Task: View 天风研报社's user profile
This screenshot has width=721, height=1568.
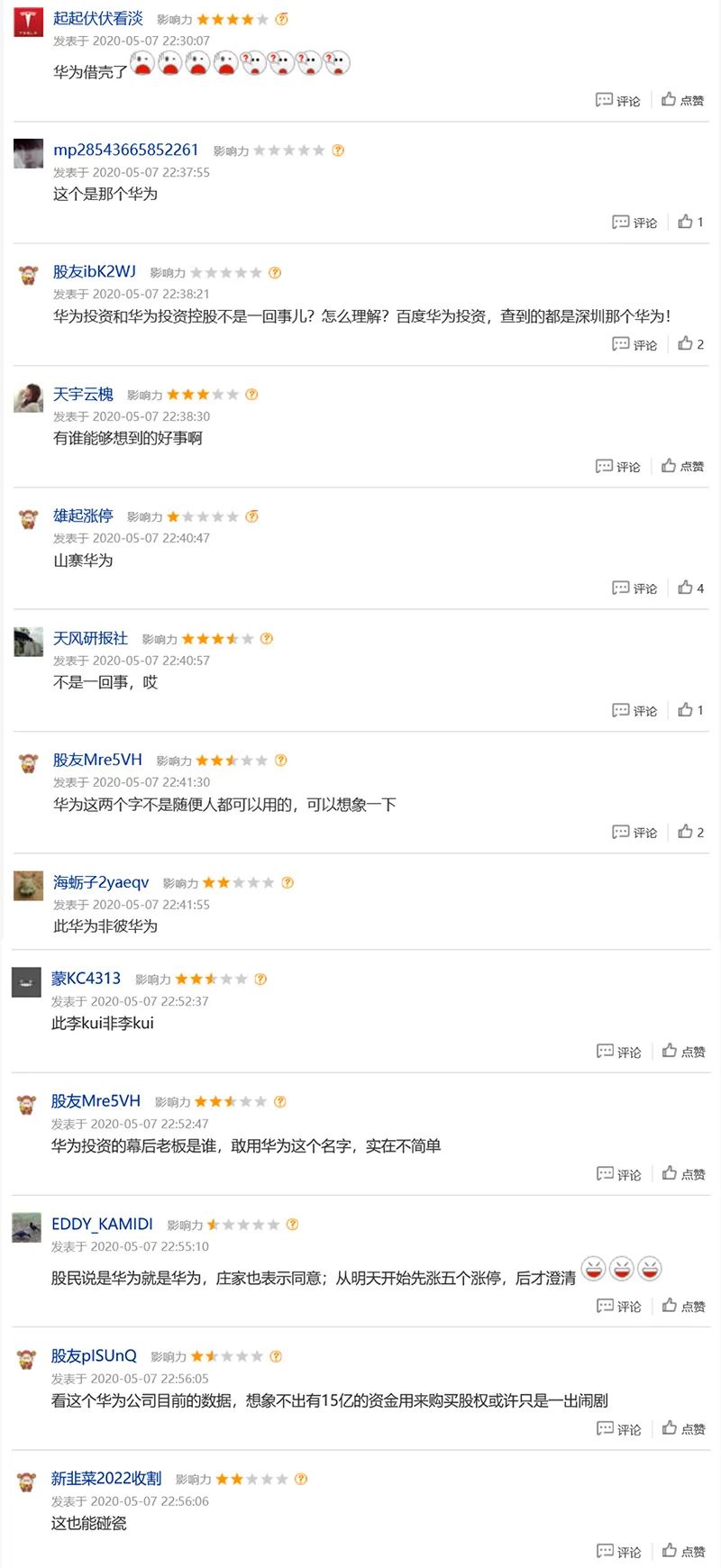Action: coord(90,638)
